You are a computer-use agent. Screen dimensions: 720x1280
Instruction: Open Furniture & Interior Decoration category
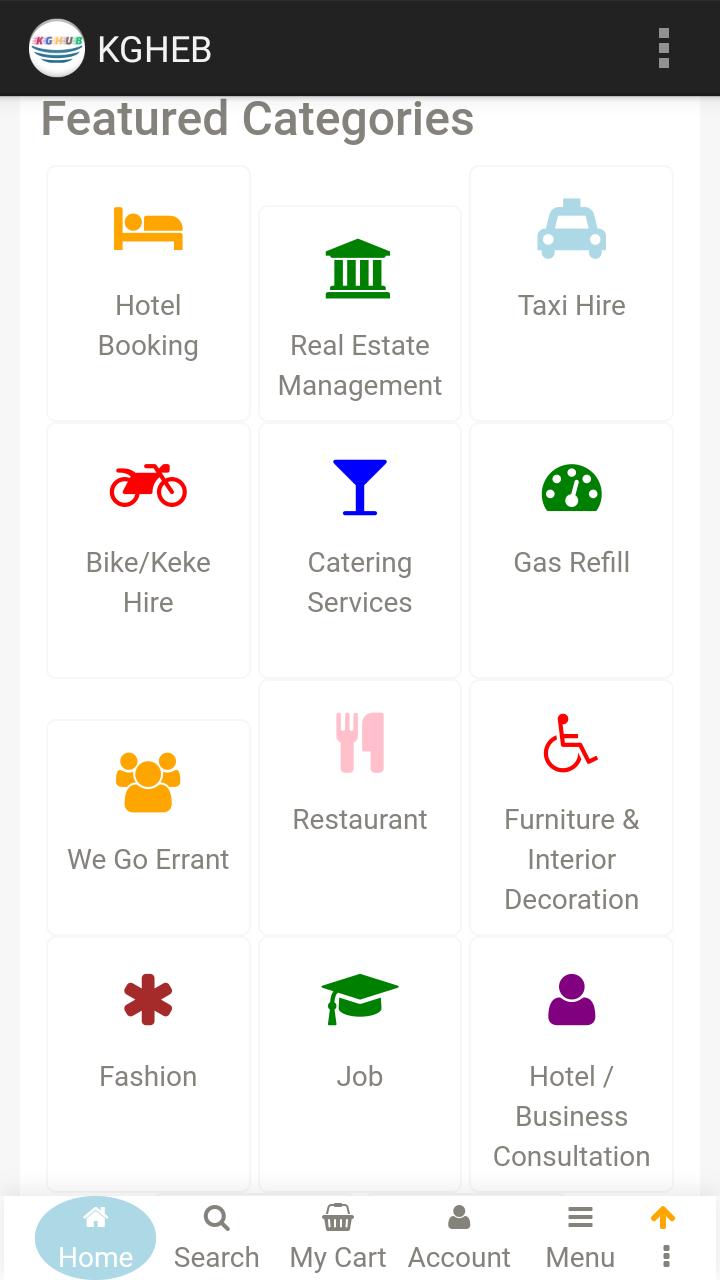pyautogui.click(x=571, y=807)
